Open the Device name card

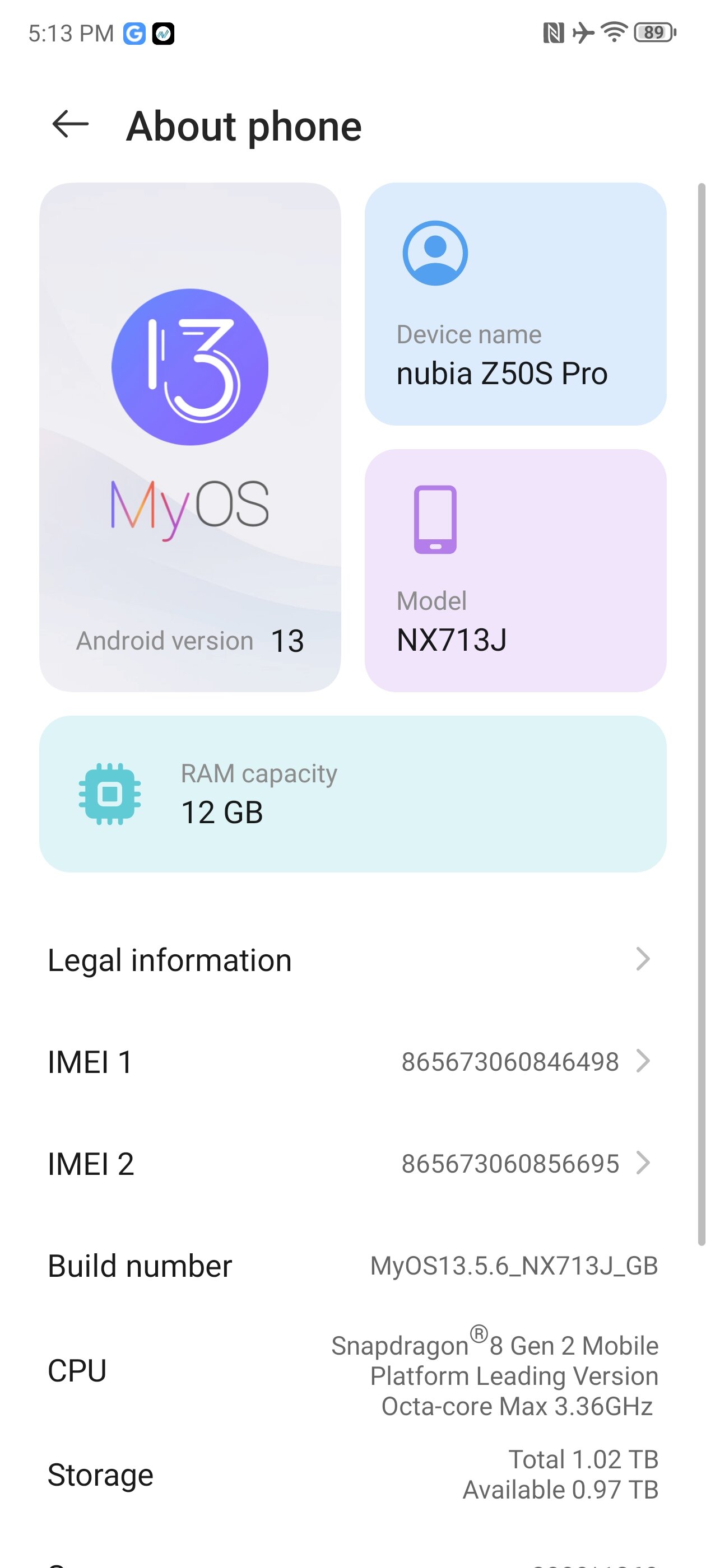tap(515, 304)
